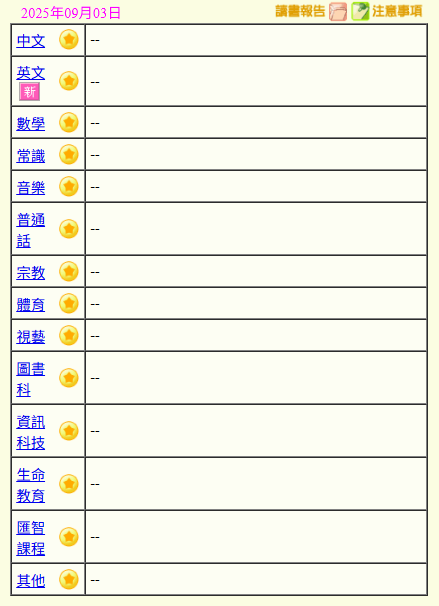Tap the star icon beside 中文
The width and height of the screenshot is (439, 606).
[69, 39]
